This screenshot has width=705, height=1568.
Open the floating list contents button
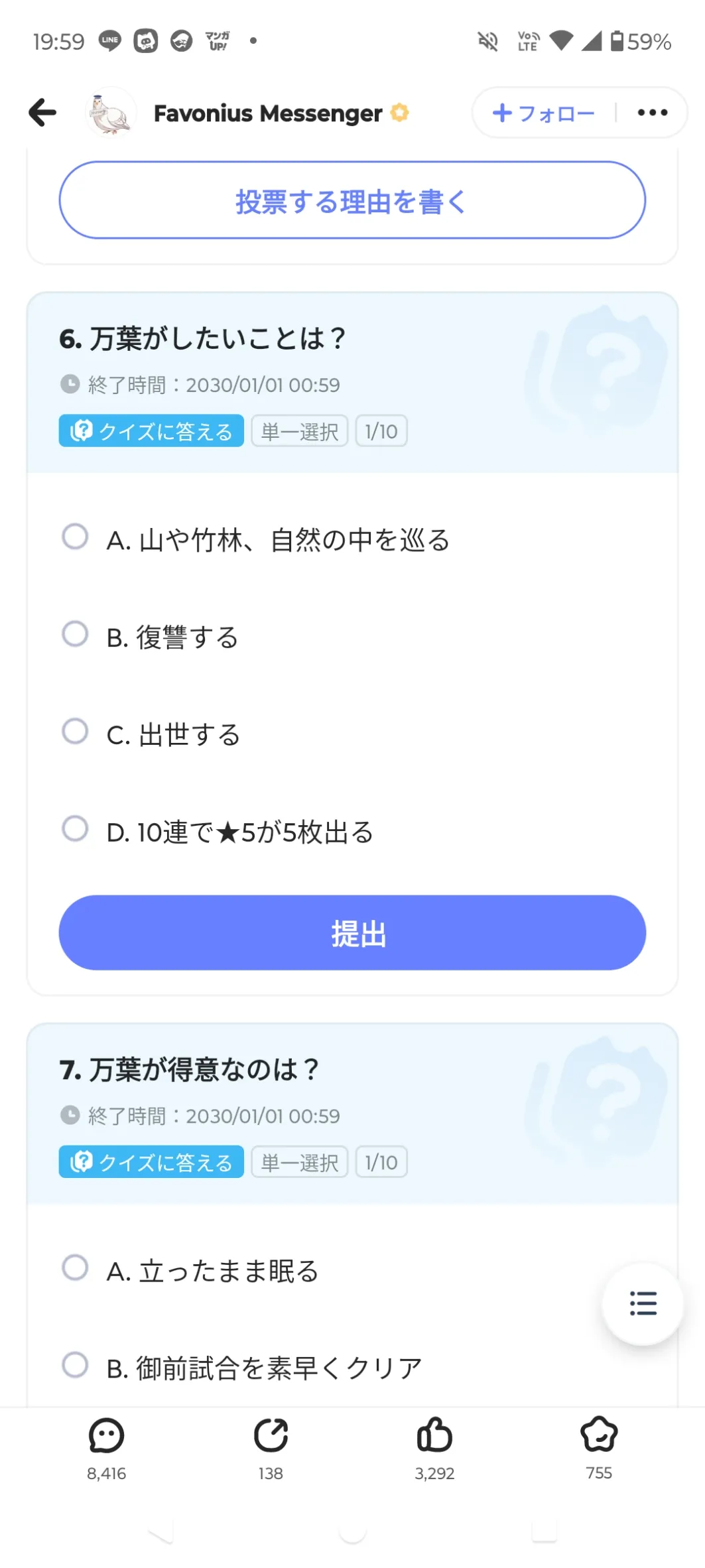(x=643, y=1304)
